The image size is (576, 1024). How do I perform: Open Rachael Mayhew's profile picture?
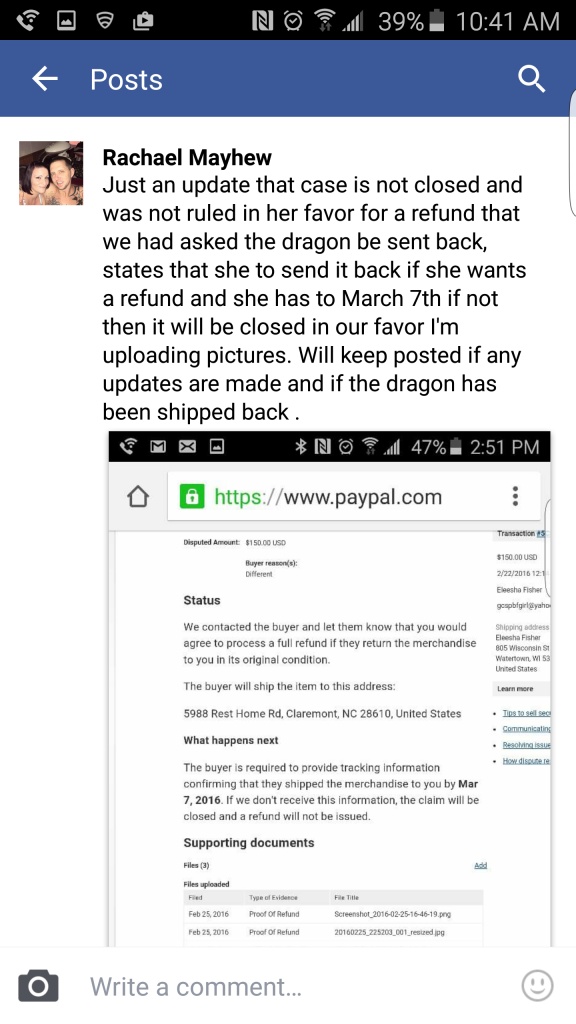[51, 173]
